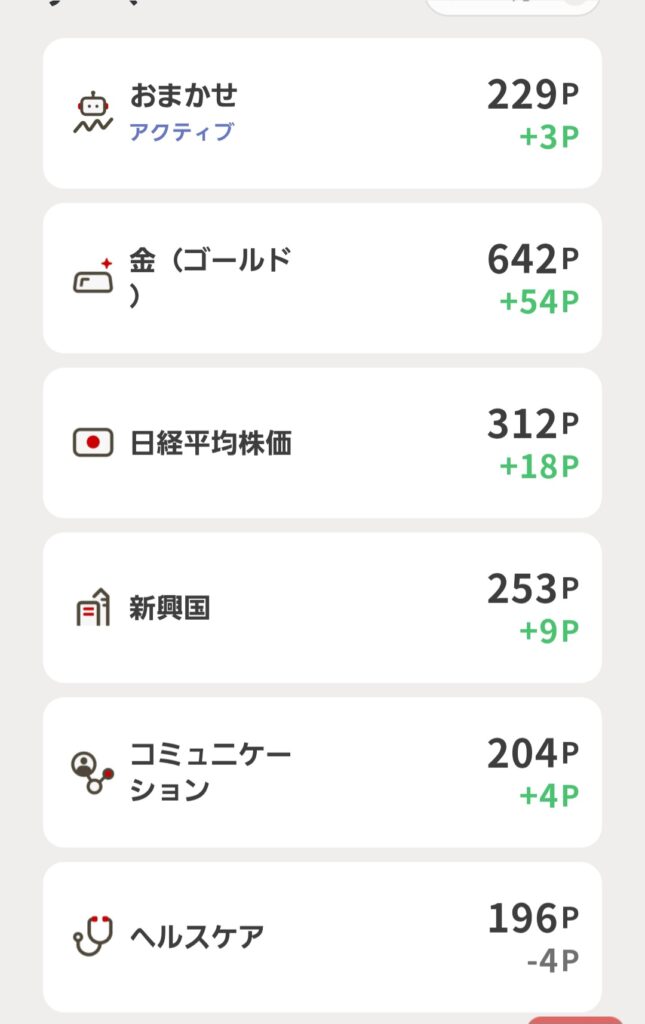Viewport: 645px width, 1024px height.
Task: Open the ヘルスケア card
Action: tap(322, 937)
